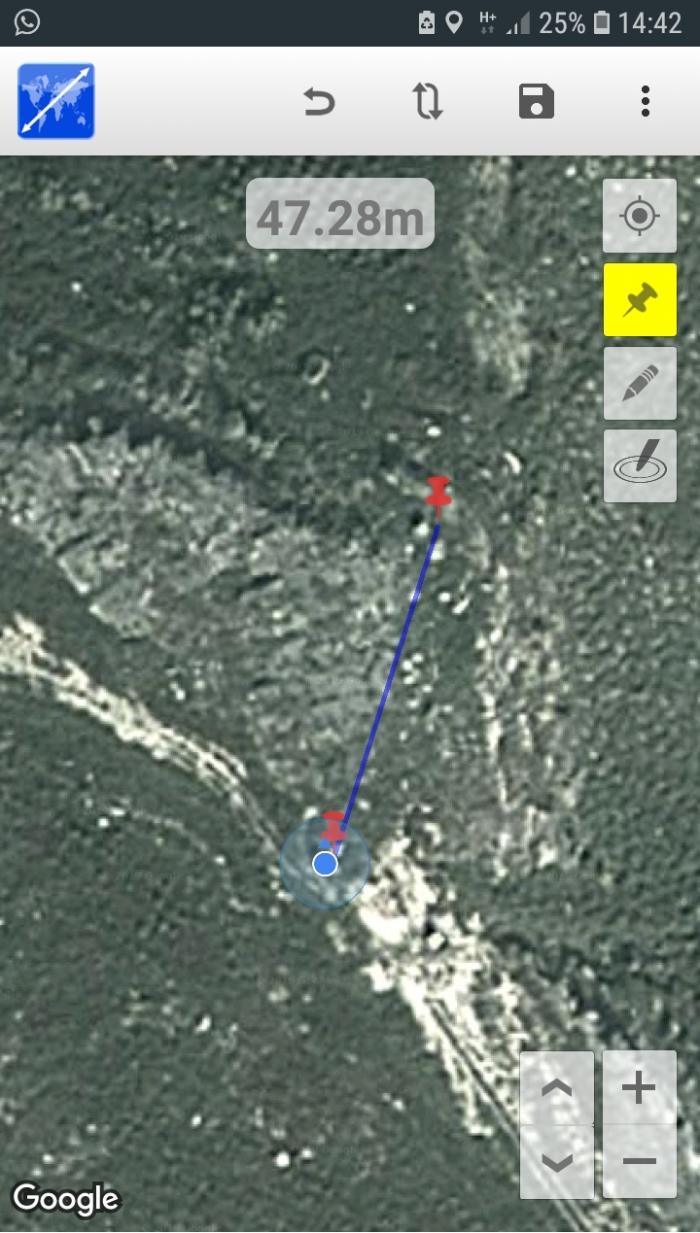Image resolution: width=700 pixels, height=1233 pixels.
Task: Undo the last measurement point
Action: tap(319, 101)
